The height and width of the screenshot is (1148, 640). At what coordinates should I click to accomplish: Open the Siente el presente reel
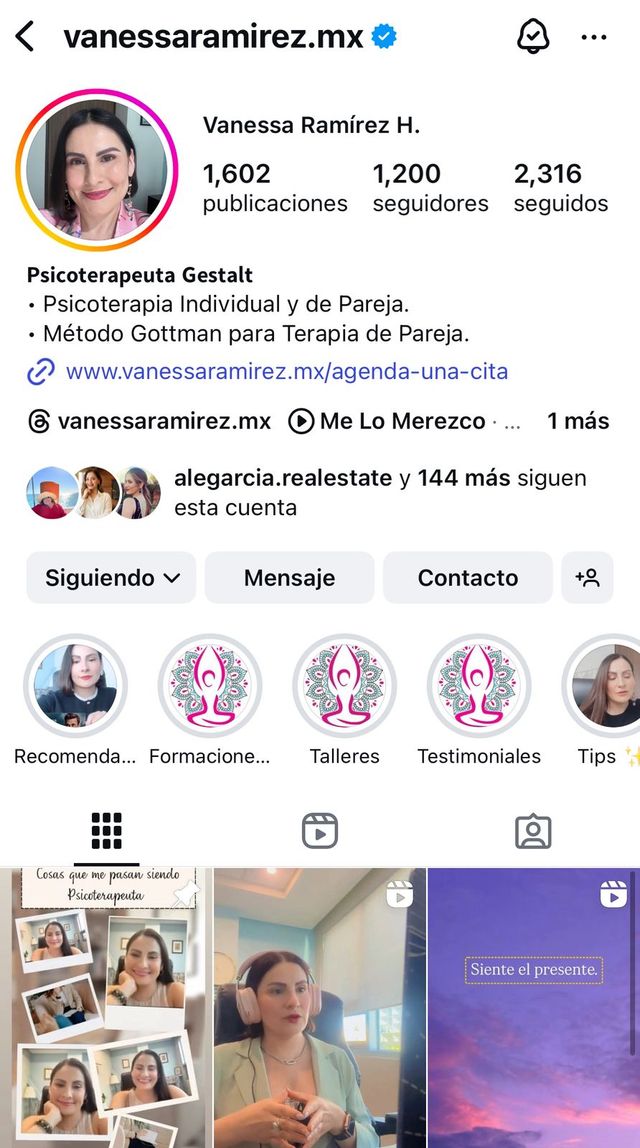pyautogui.click(x=534, y=1008)
